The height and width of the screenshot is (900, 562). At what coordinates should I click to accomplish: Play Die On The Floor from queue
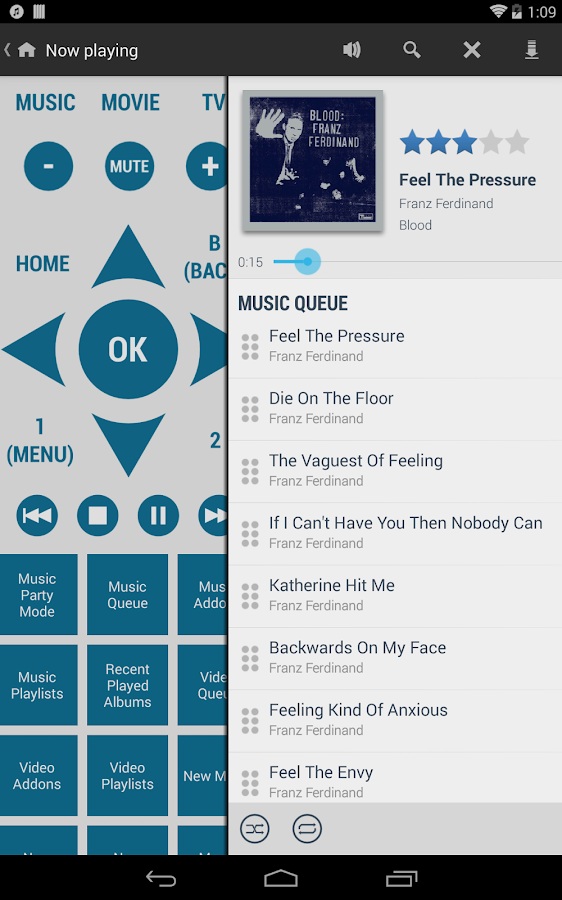click(x=395, y=409)
